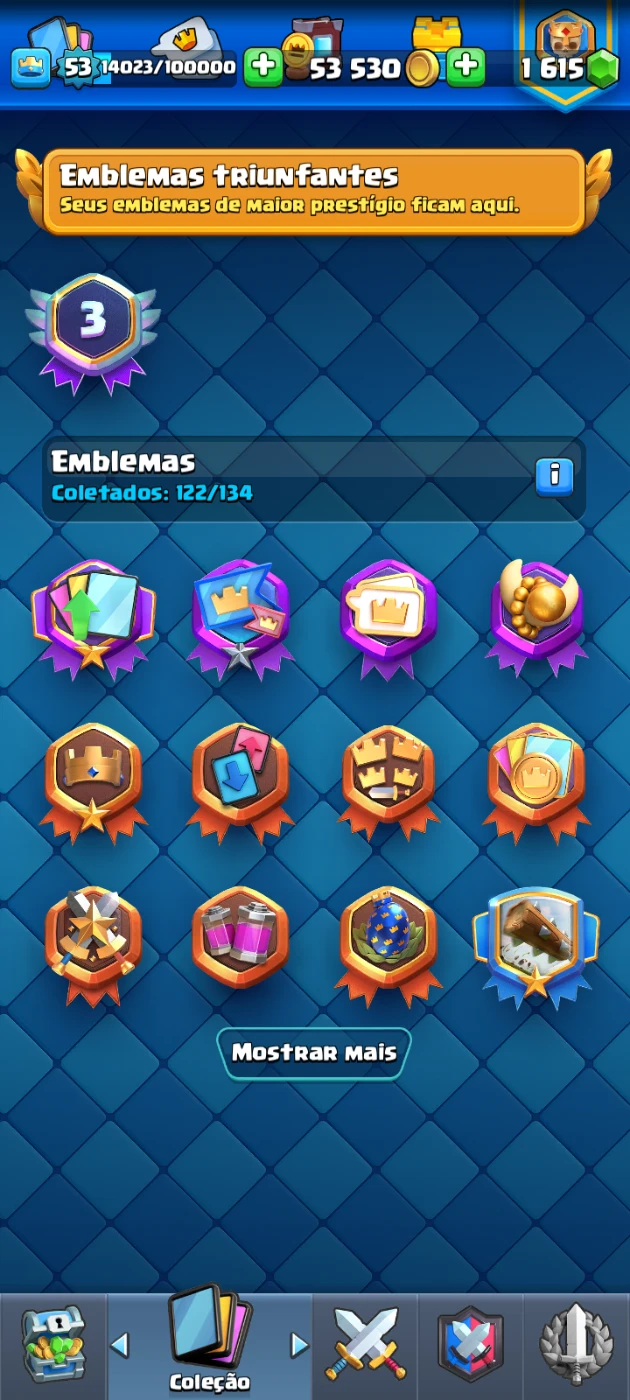This screenshot has width=630, height=1400.
Task: Open the blue info button in Emblemas
Action: tap(554, 475)
